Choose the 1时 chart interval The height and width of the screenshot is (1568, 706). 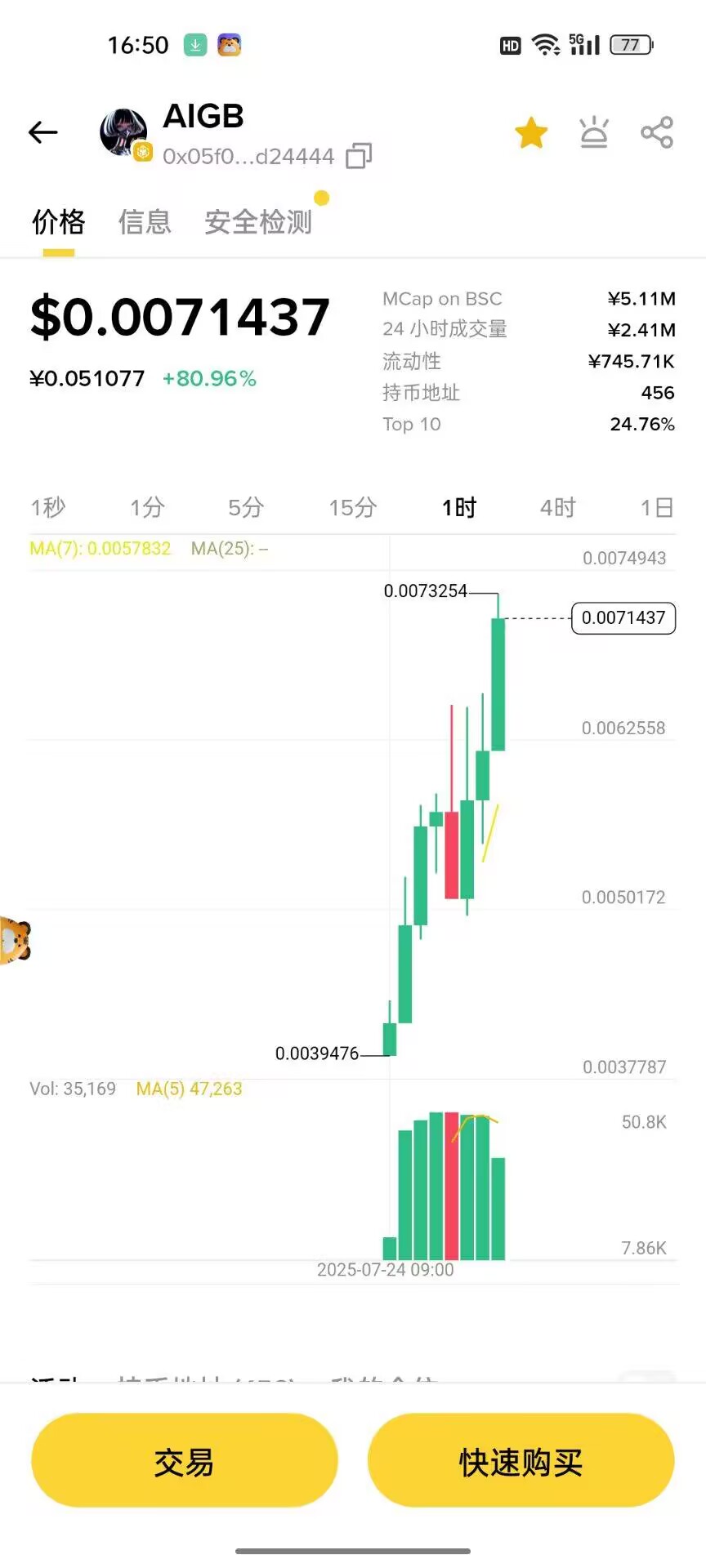pyautogui.click(x=458, y=507)
